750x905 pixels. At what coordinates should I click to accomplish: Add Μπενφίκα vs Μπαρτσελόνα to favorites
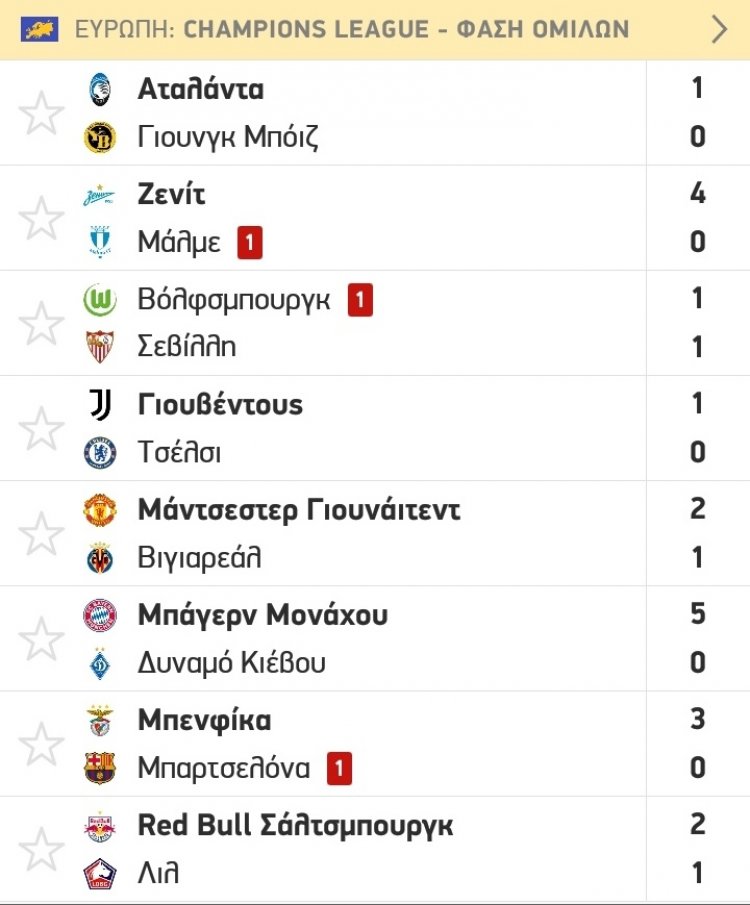click(x=42, y=743)
